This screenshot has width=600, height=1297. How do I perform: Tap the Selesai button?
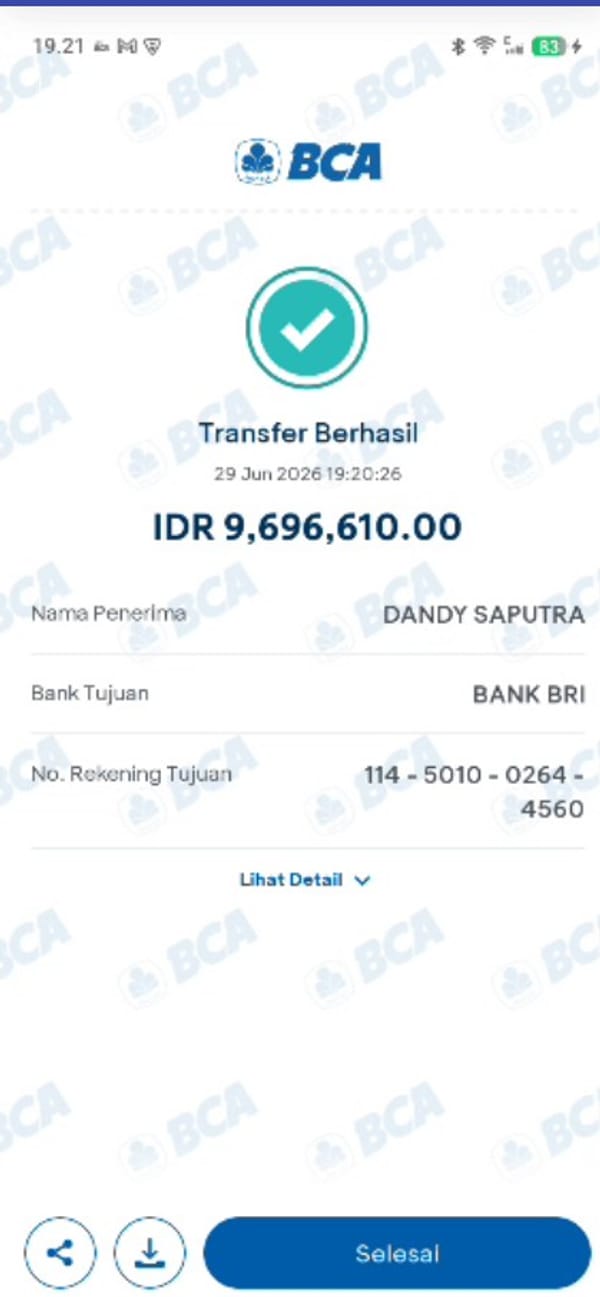click(x=397, y=1253)
